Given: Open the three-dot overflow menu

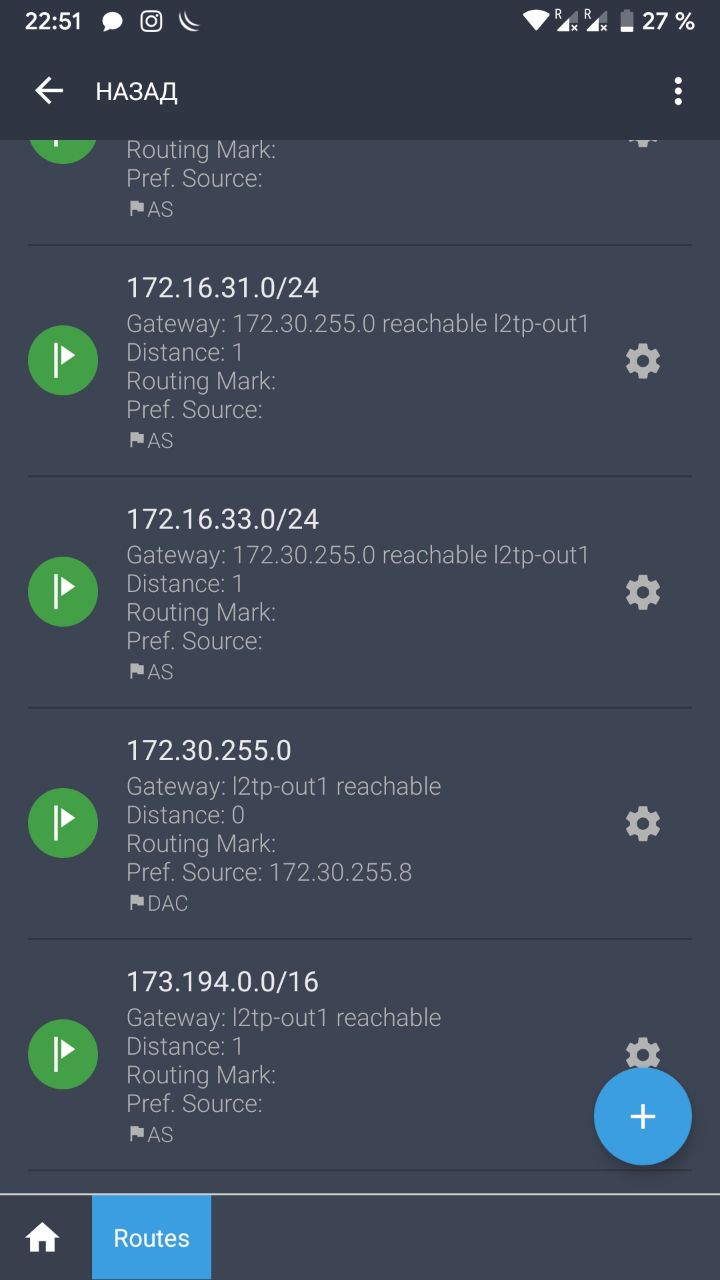Looking at the screenshot, I should tap(678, 91).
